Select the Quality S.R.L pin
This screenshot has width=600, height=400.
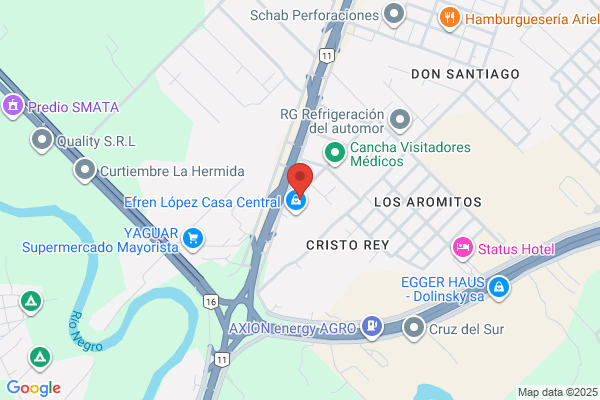pyautogui.click(x=42, y=140)
